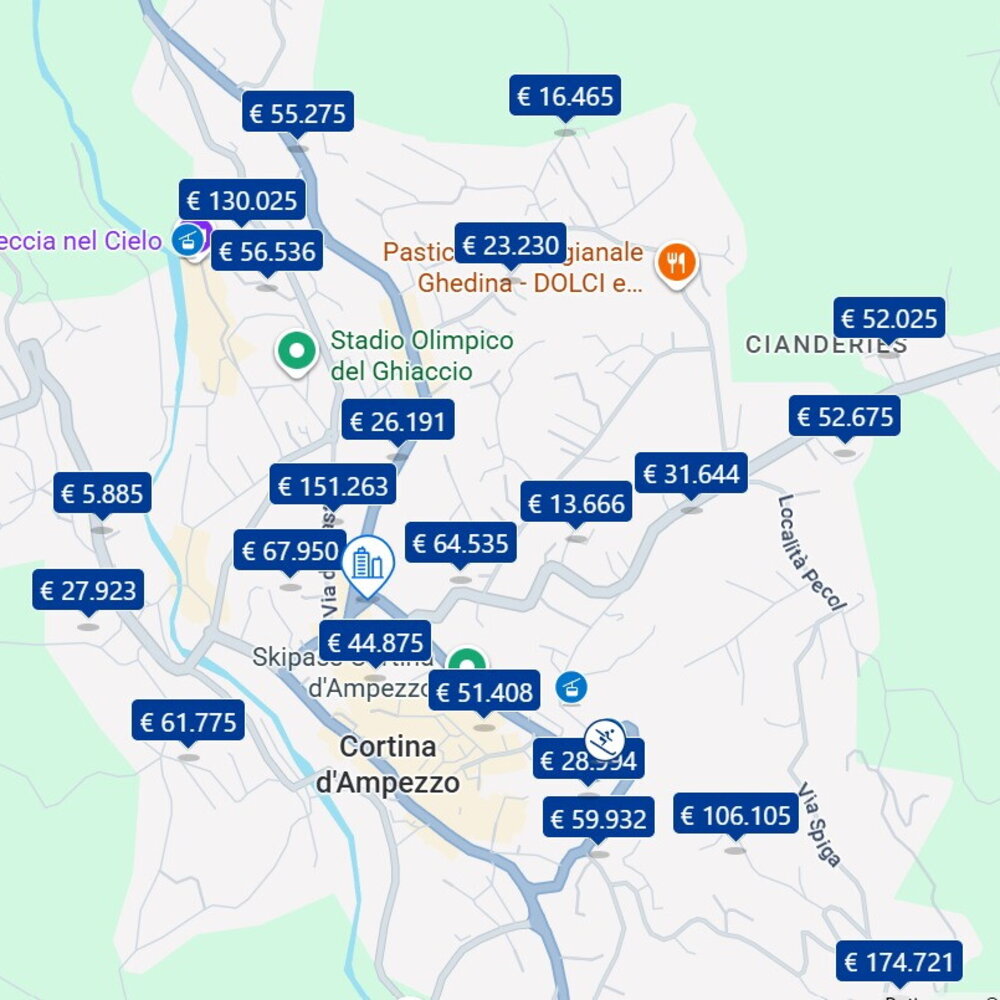Select the € 52.675 price marker

coord(845,417)
